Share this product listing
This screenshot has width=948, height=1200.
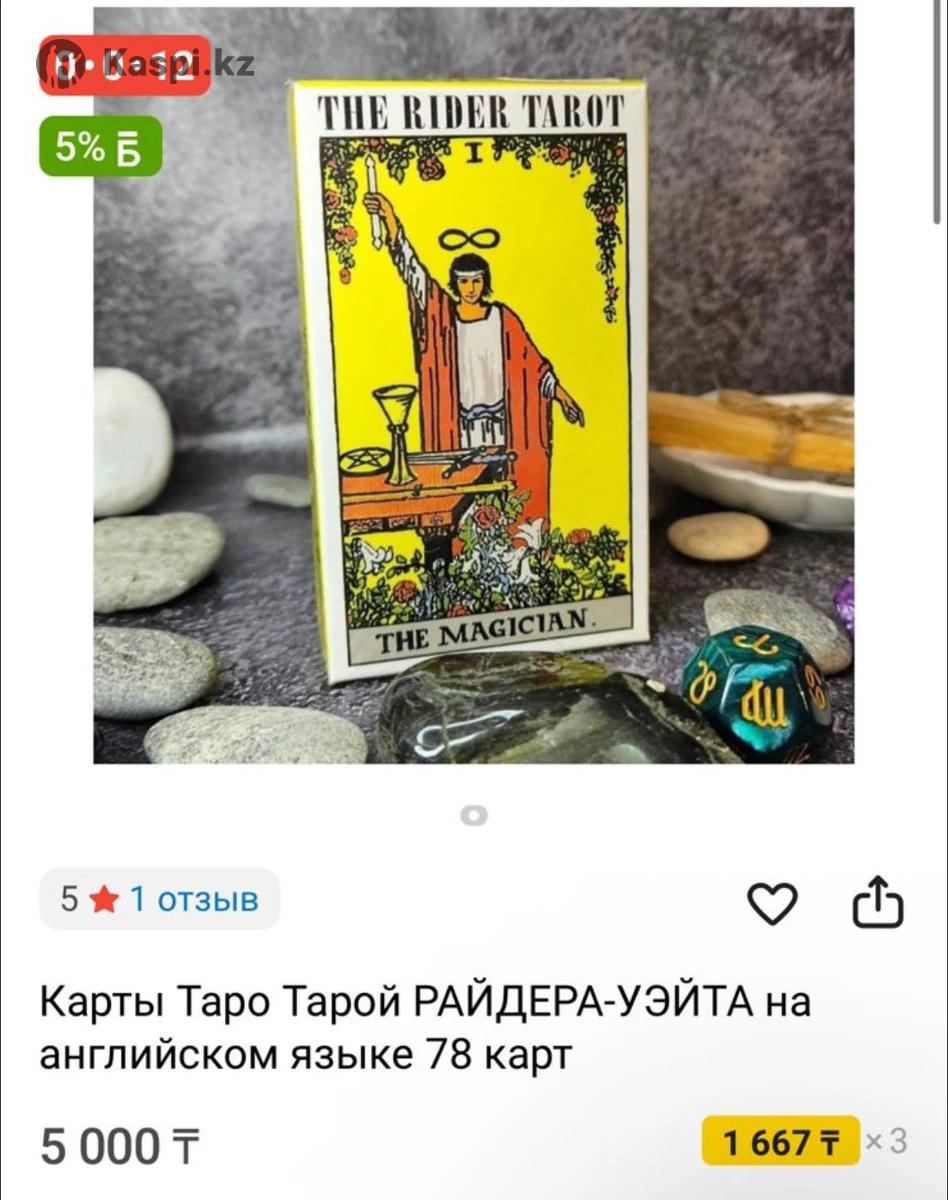click(877, 902)
